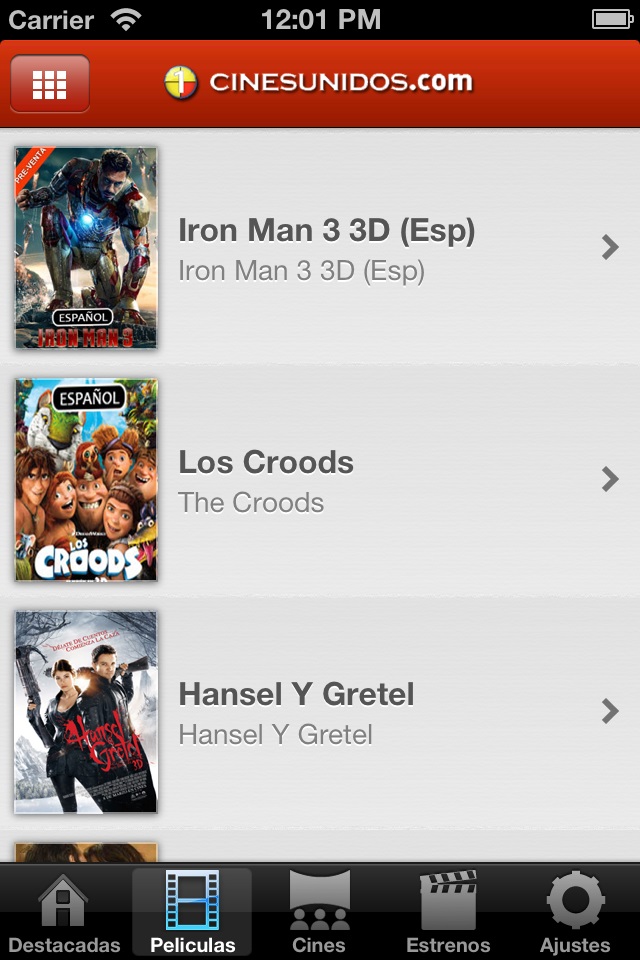Select the Hansel Y Gretel movie
640x960 pixels.
325,712
